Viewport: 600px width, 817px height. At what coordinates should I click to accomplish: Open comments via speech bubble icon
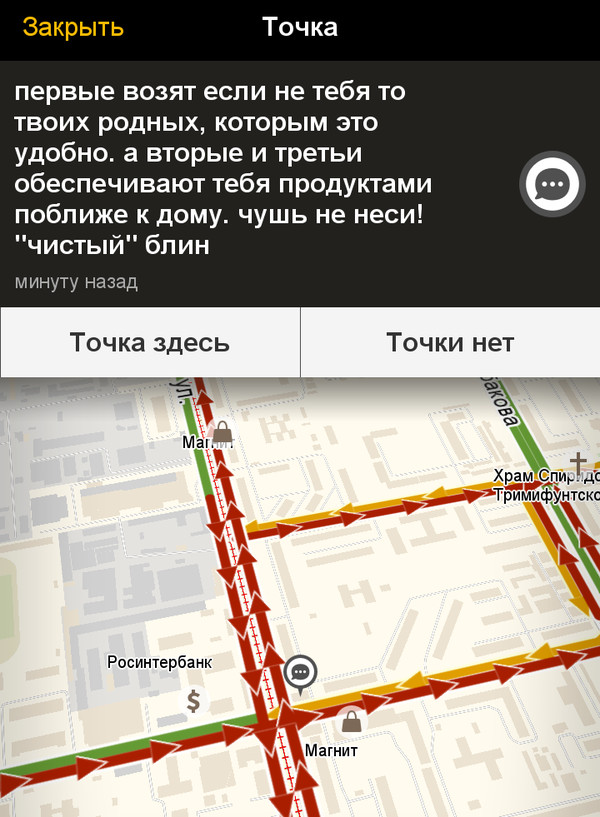tap(552, 184)
